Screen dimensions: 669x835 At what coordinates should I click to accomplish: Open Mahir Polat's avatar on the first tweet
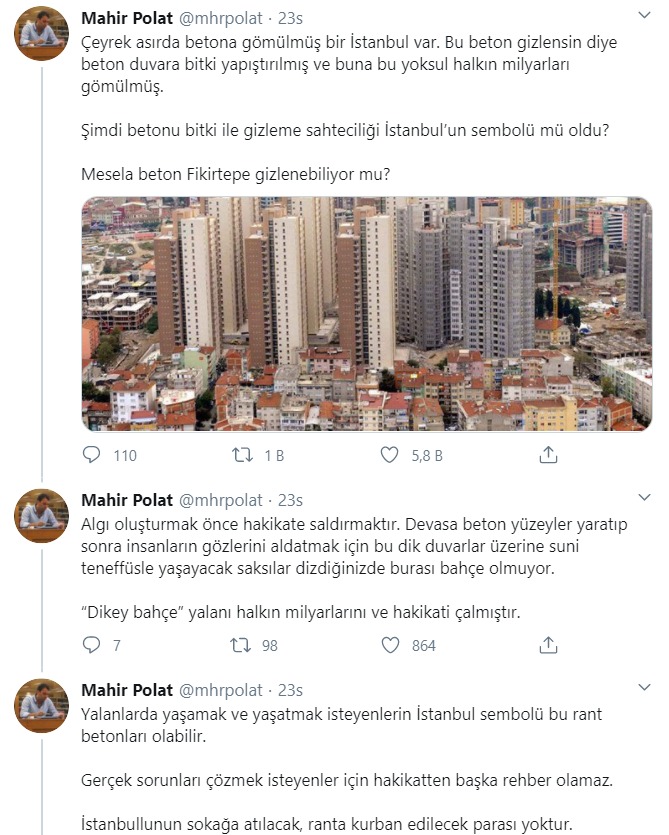pyautogui.click(x=41, y=38)
